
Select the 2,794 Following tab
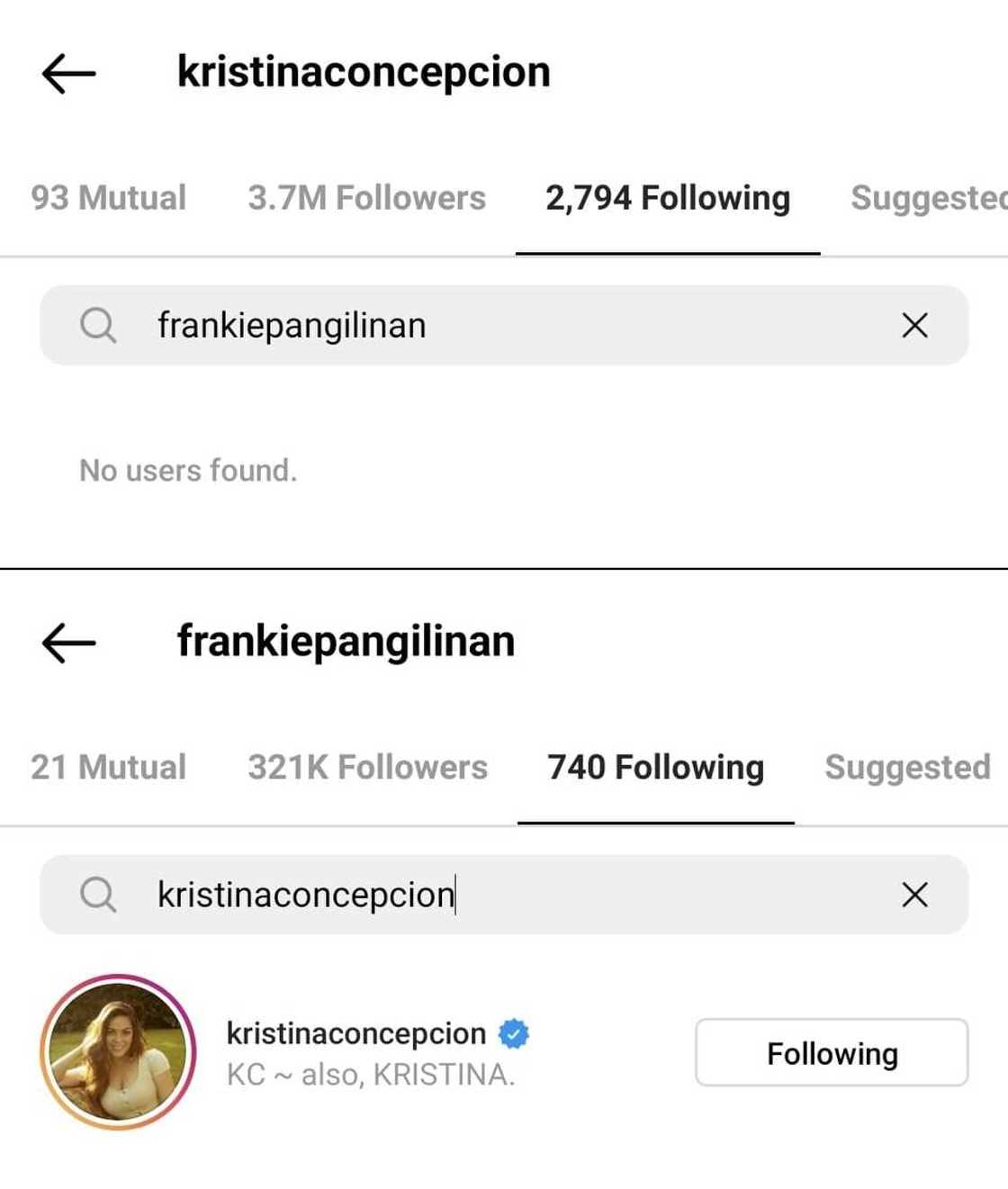[x=667, y=198]
